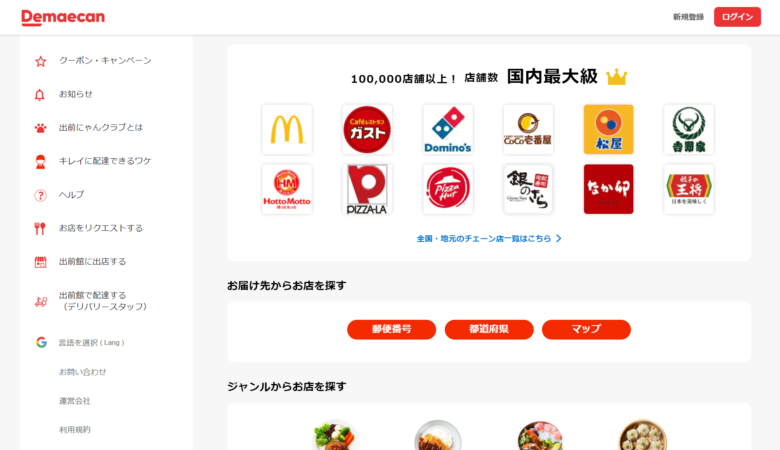Open 出前にゃんクラブとは page

coord(100,128)
